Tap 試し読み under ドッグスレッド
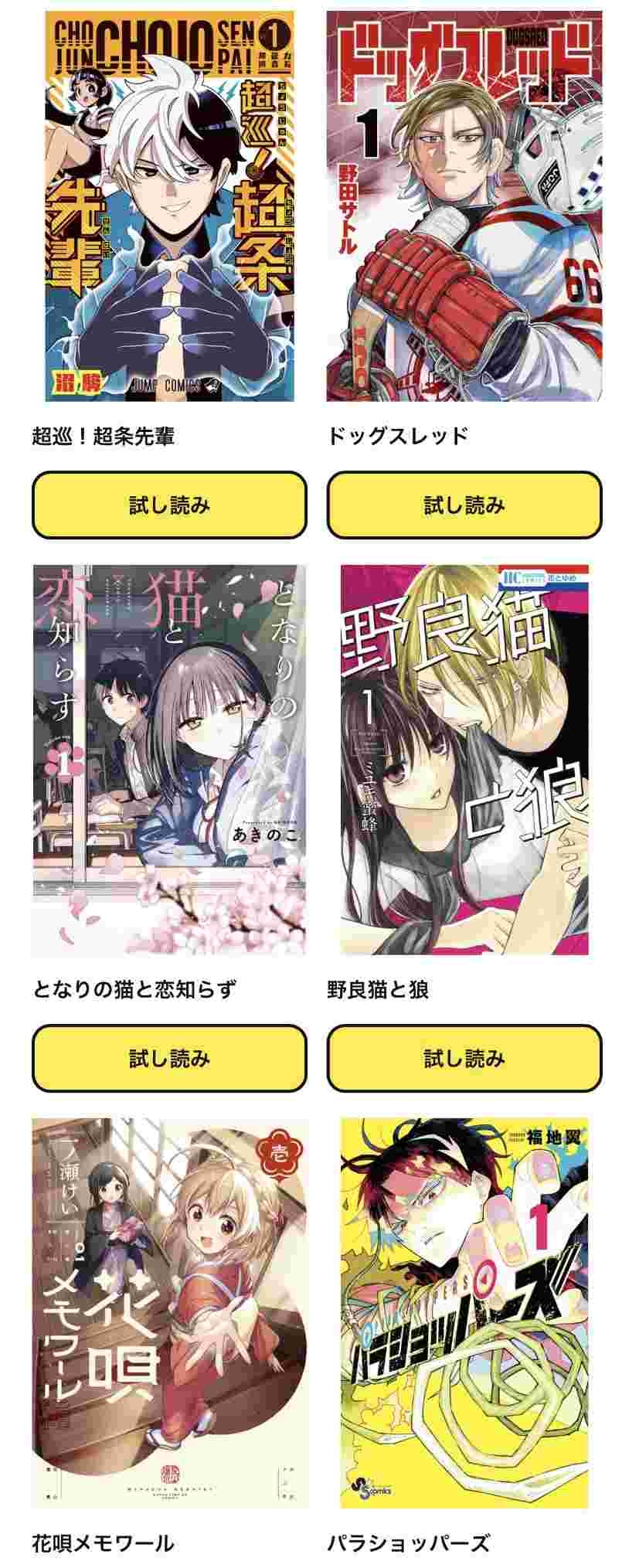Image resolution: width=622 pixels, height=1568 pixels. tap(464, 505)
